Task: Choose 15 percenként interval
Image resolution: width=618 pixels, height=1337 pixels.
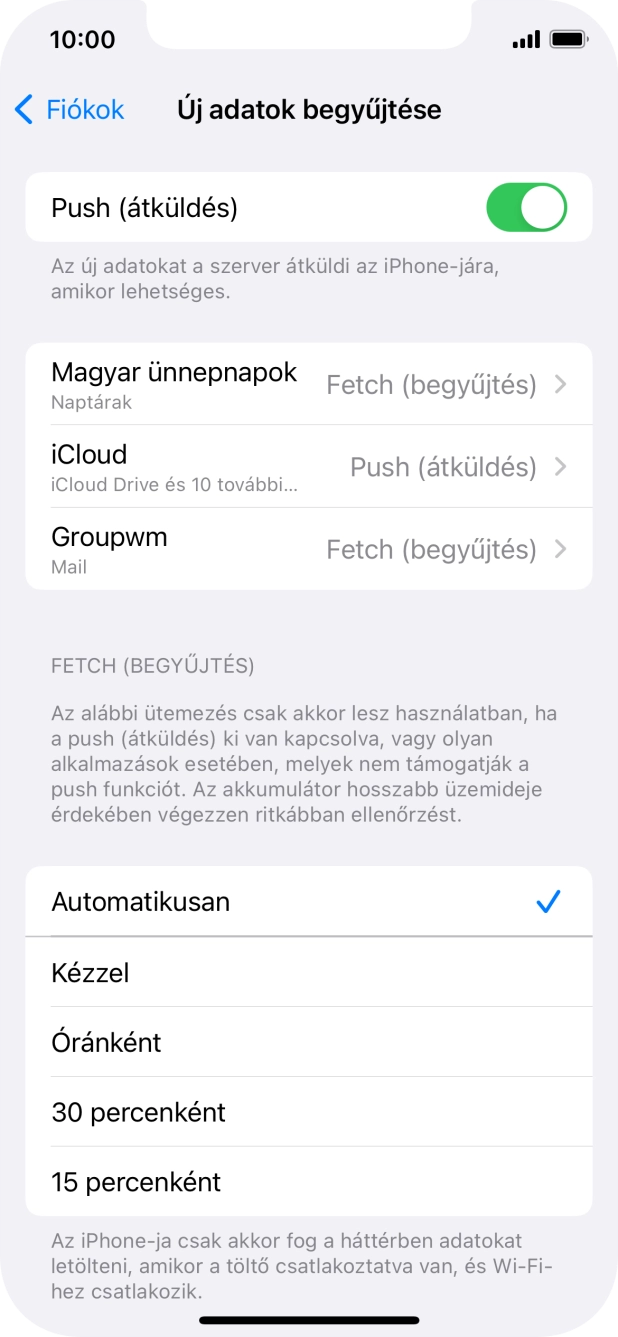Action: point(309,1182)
